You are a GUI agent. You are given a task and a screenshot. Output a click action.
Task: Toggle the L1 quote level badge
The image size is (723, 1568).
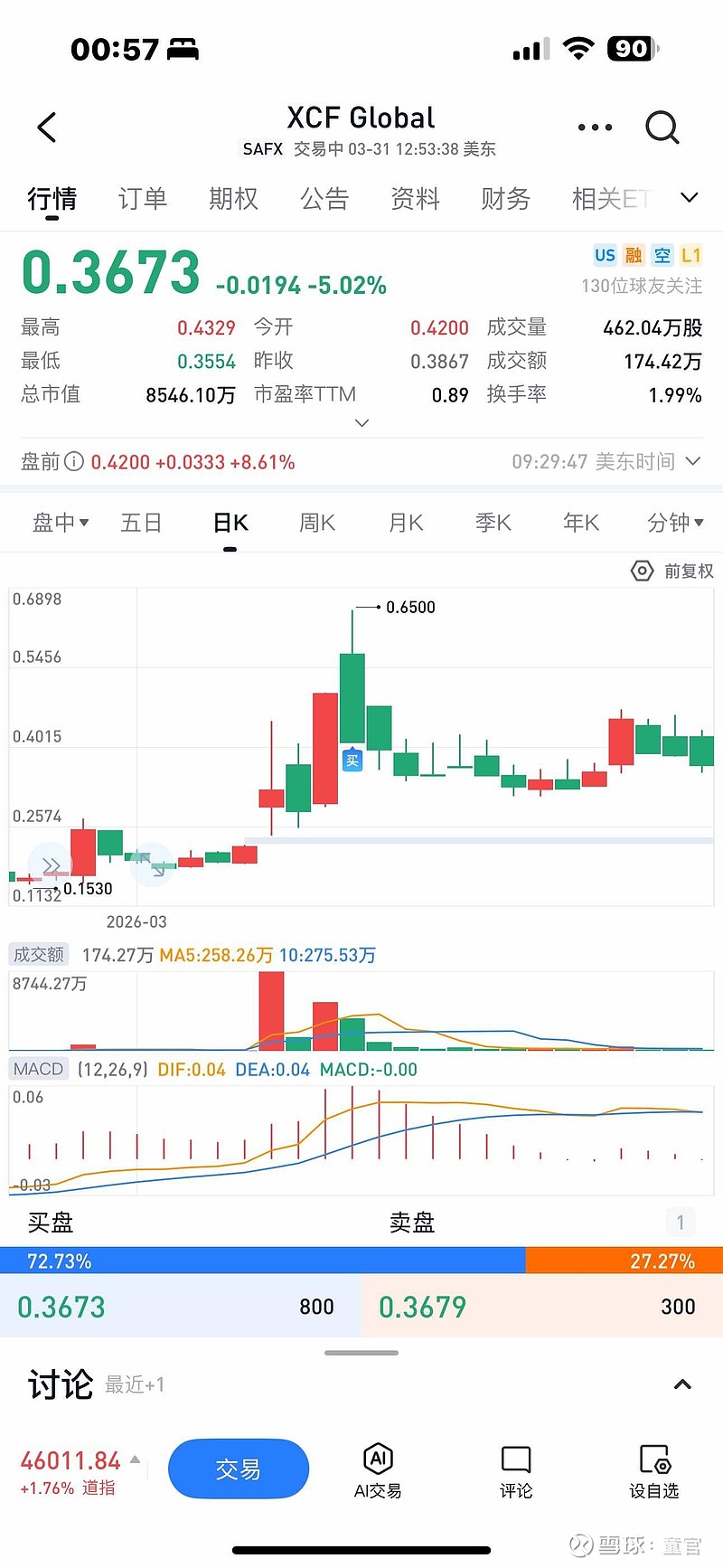coord(692,255)
